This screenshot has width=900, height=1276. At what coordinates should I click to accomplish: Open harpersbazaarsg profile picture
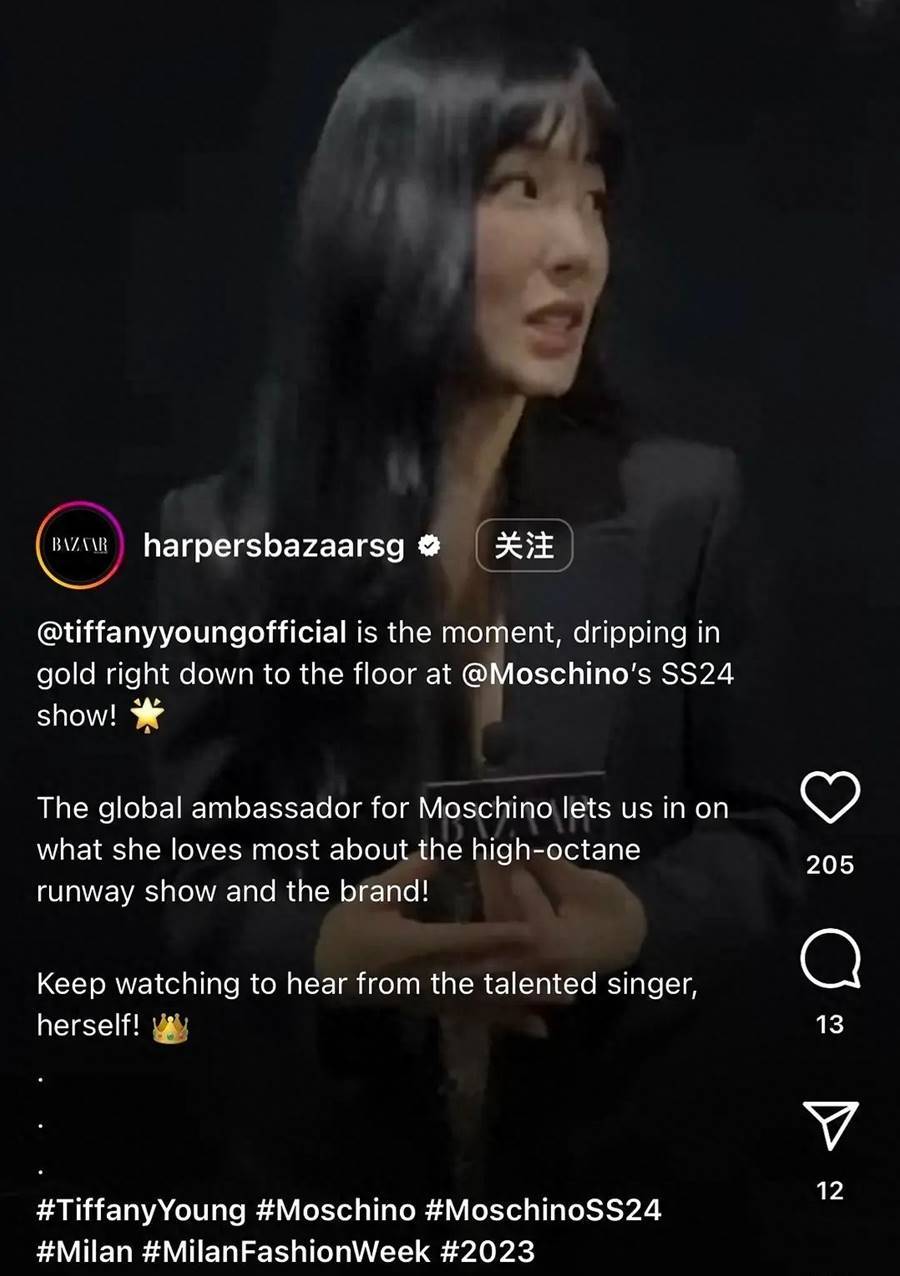(79, 545)
